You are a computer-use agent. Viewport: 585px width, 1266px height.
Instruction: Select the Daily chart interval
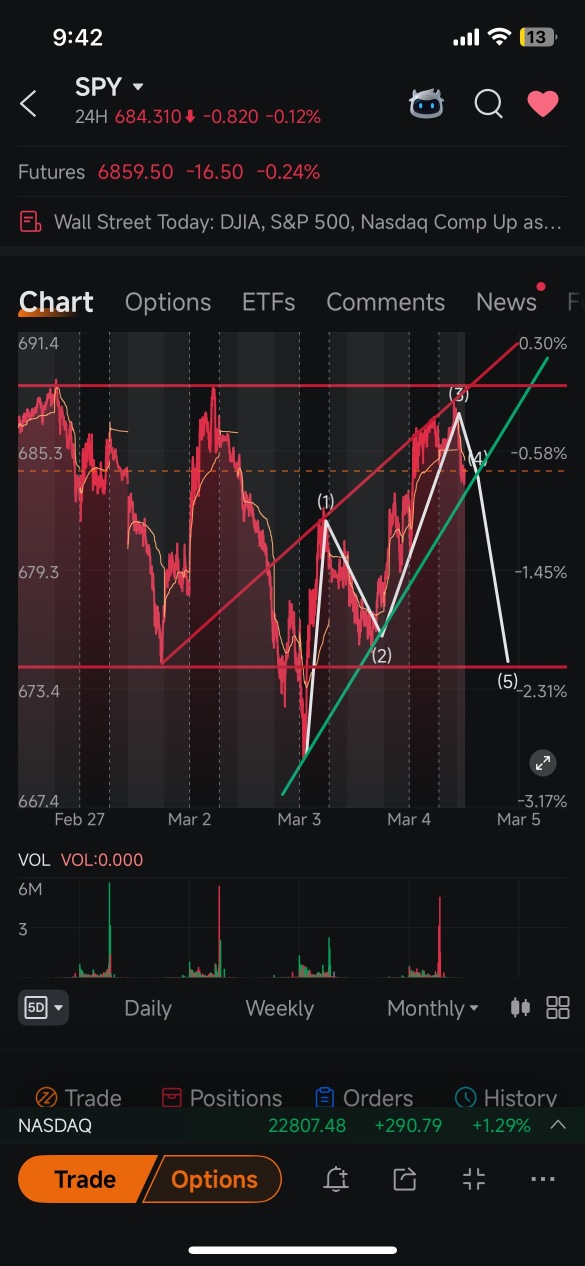click(x=148, y=1008)
